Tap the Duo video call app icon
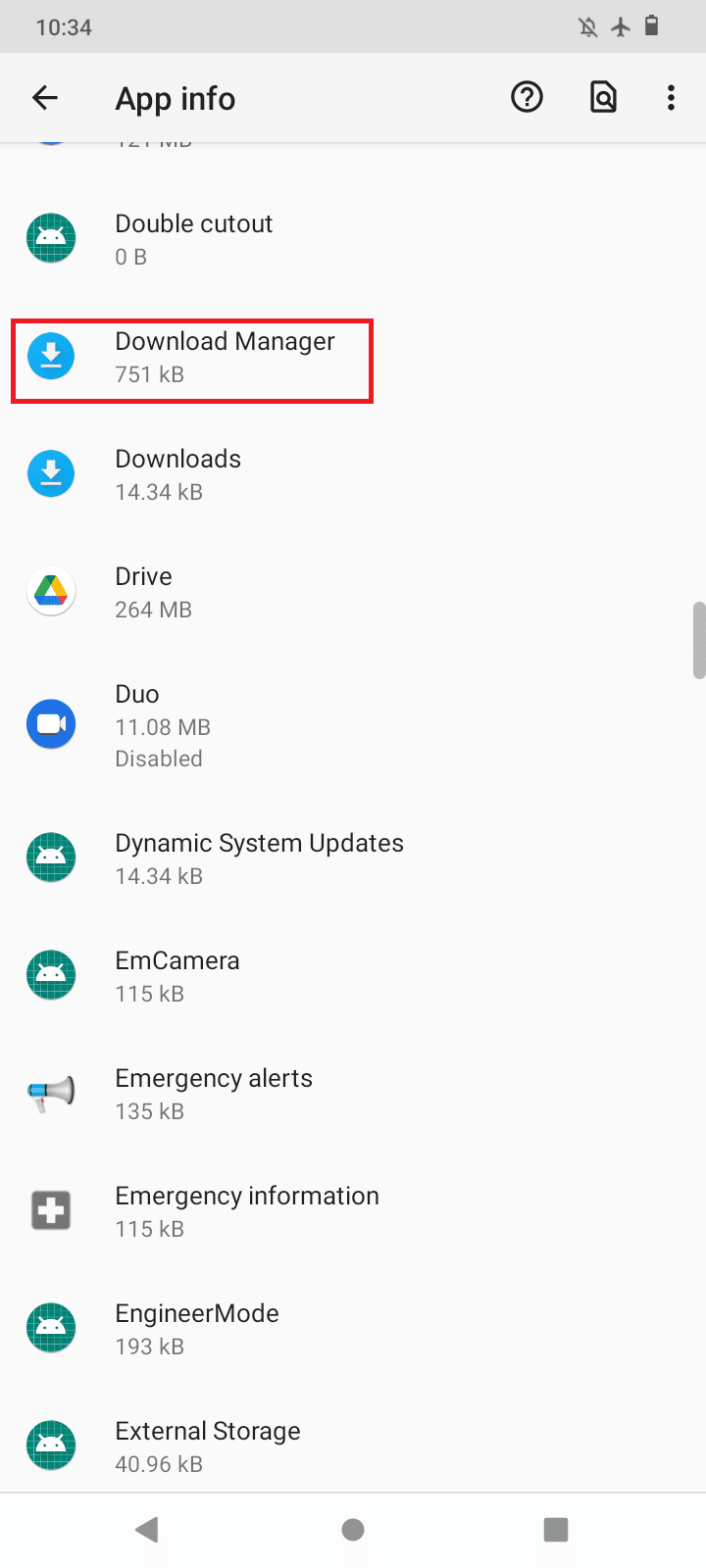This screenshot has height=1568, width=706. point(51,724)
